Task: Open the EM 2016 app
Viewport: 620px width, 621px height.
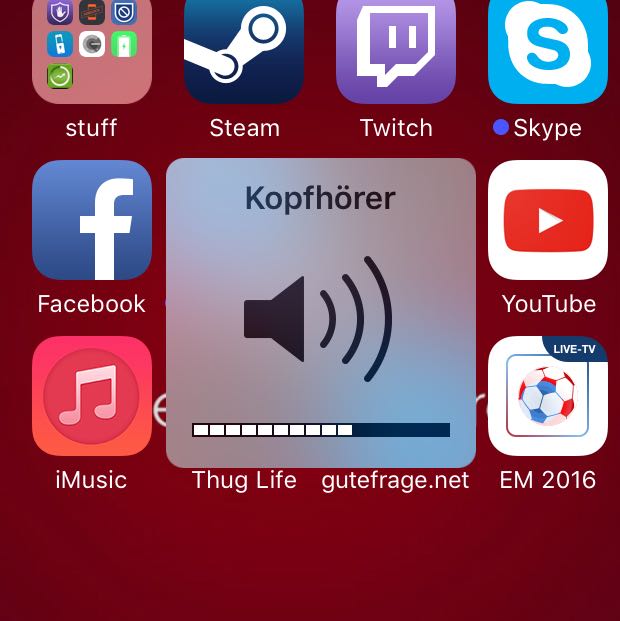Action: point(548,396)
